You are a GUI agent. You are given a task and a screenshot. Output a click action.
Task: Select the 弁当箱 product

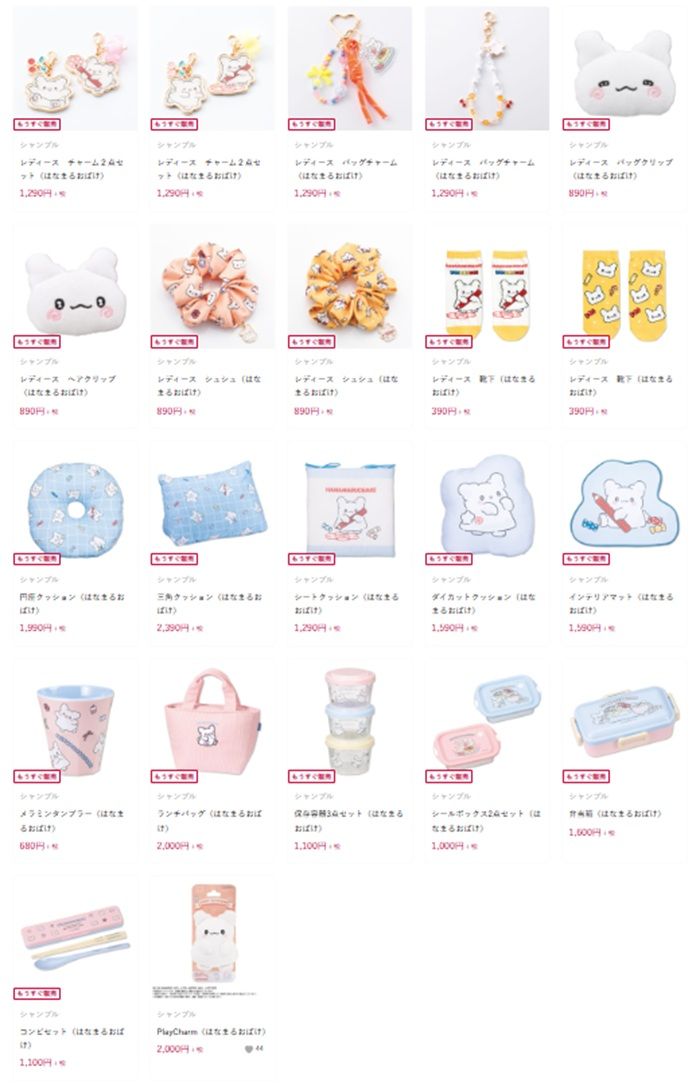pos(624,720)
